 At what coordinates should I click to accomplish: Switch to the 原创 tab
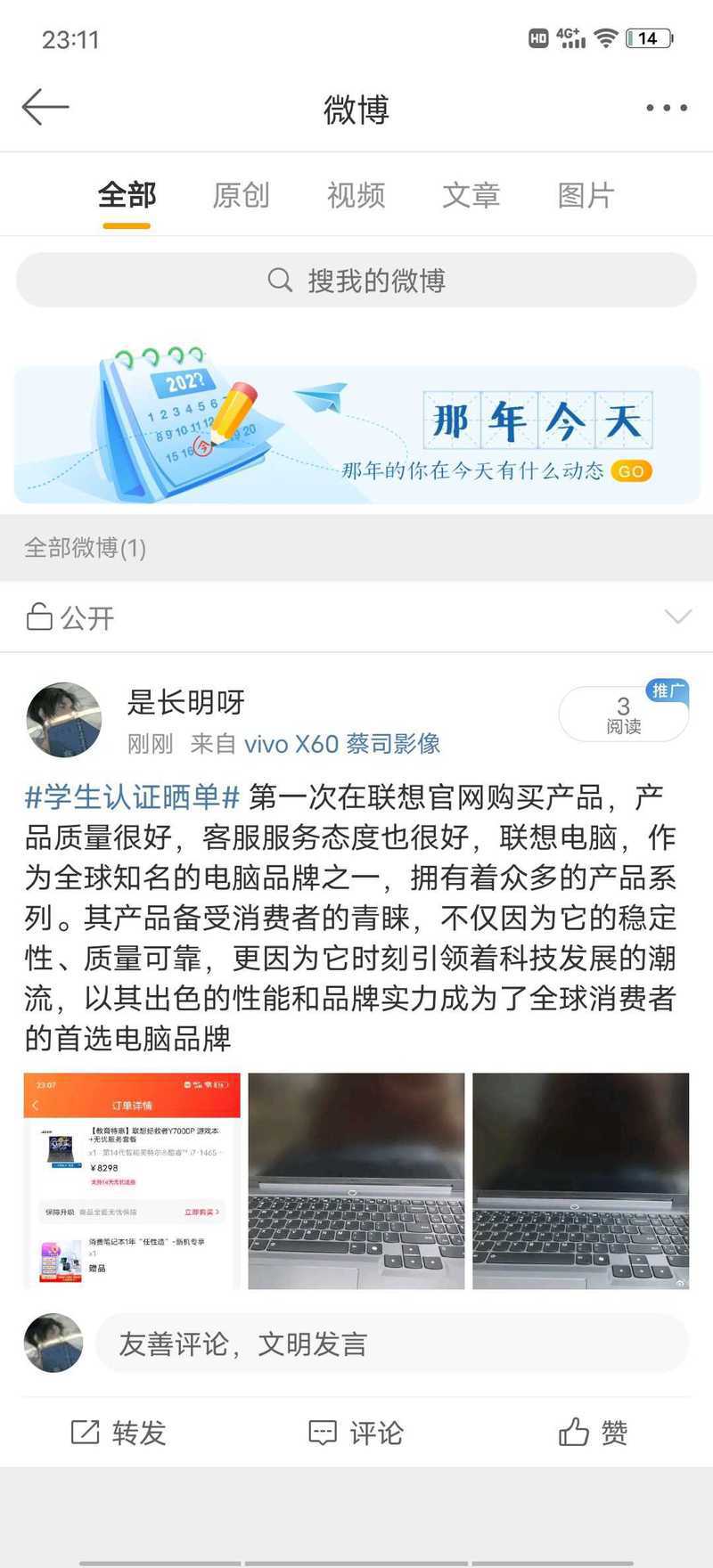click(241, 195)
